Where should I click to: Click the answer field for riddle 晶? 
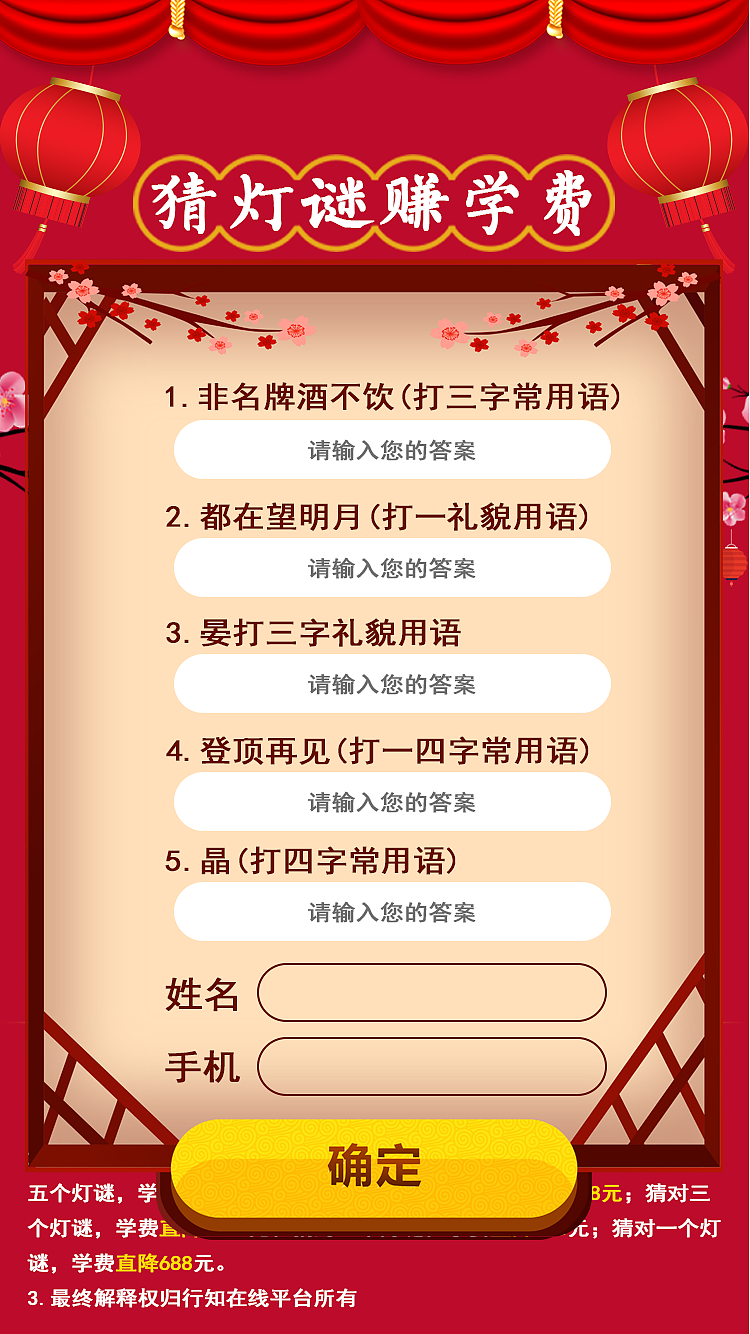393,912
